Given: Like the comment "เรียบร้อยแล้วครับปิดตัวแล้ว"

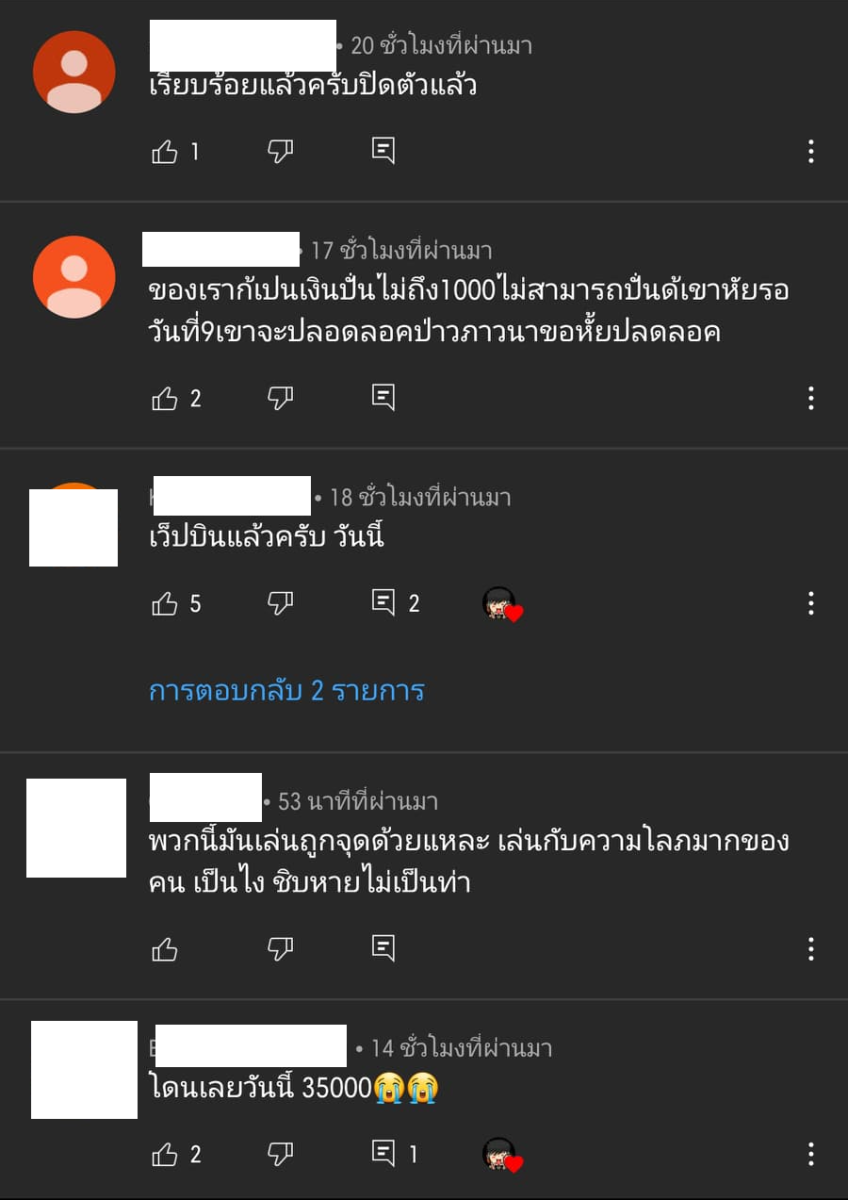Looking at the screenshot, I should pos(164,152).
